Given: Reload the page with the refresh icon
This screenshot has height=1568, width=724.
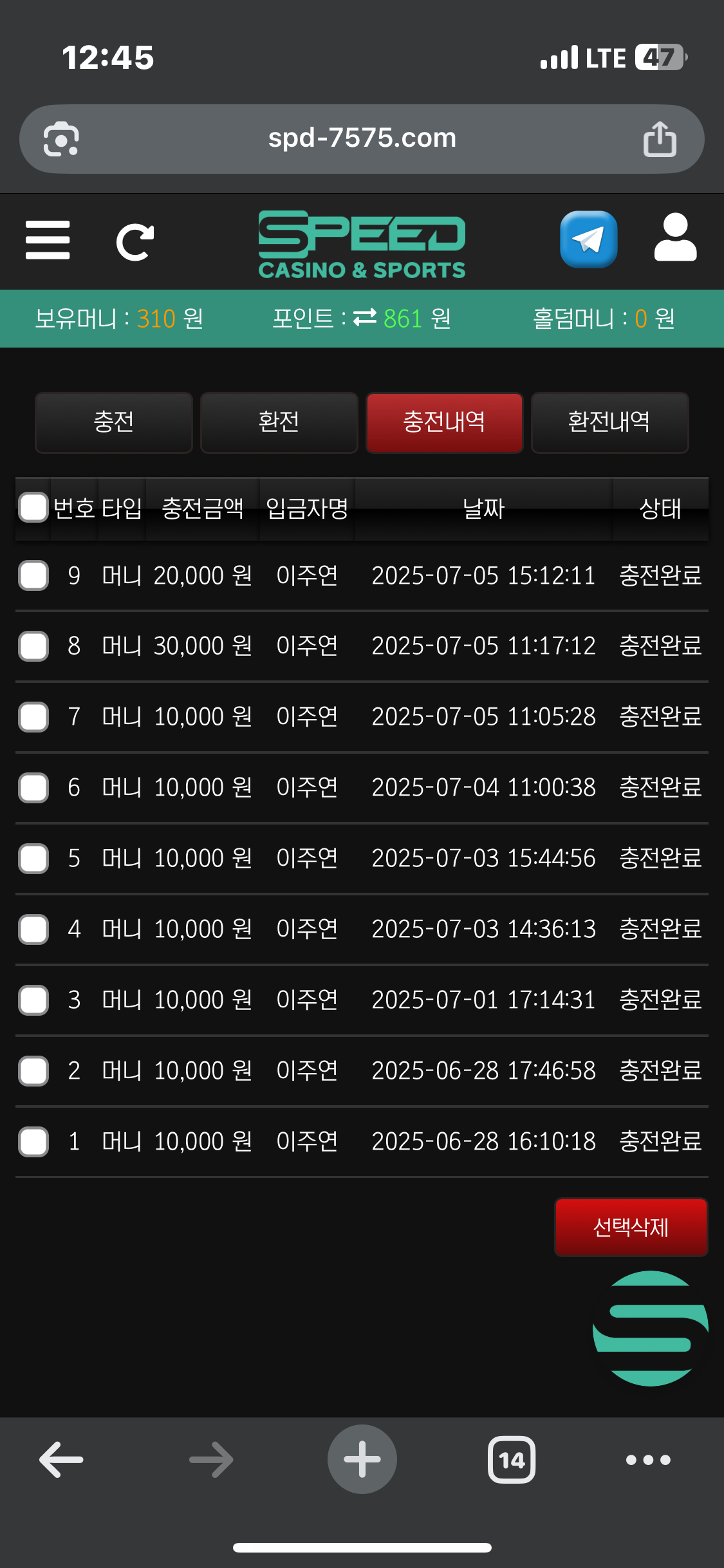Looking at the screenshot, I should coord(135,242).
